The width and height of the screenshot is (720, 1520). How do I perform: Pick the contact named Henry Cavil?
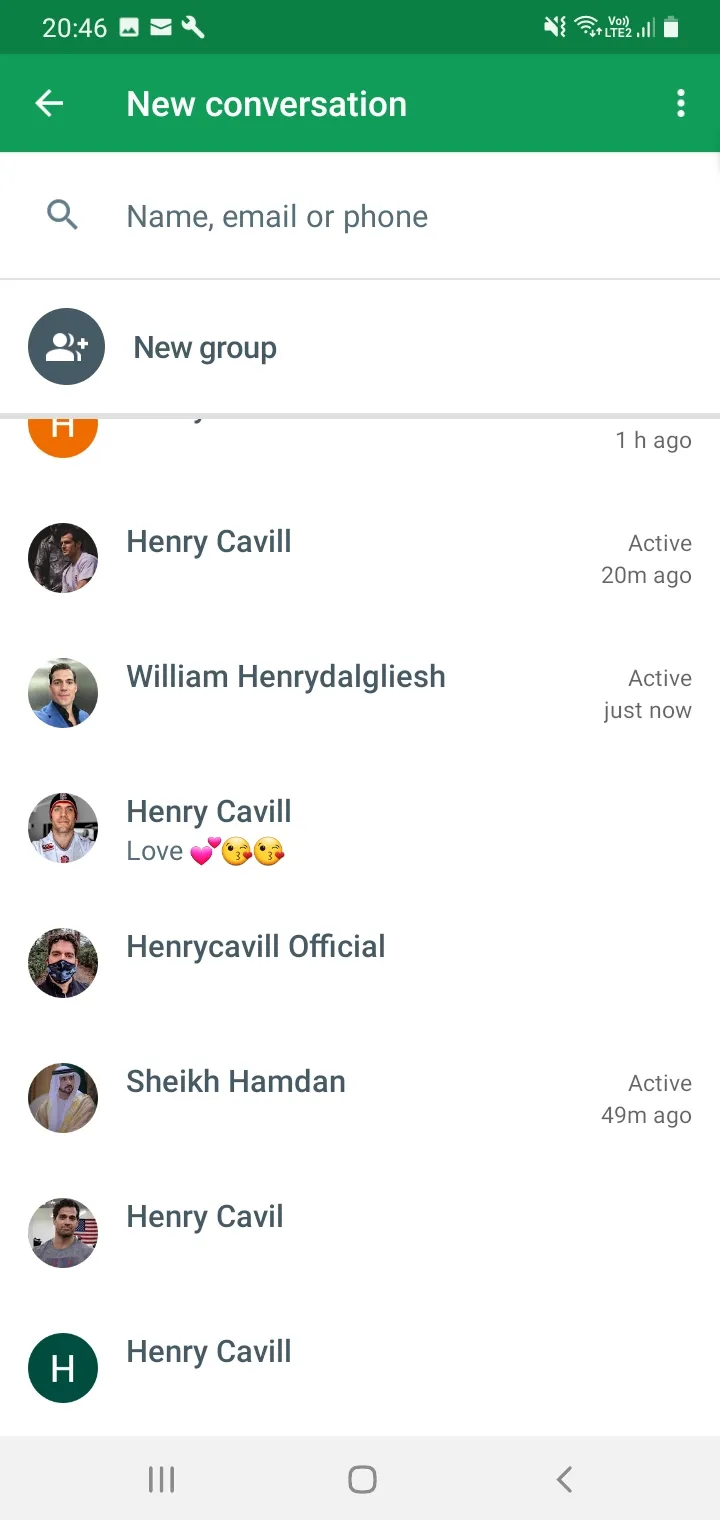click(360, 1233)
